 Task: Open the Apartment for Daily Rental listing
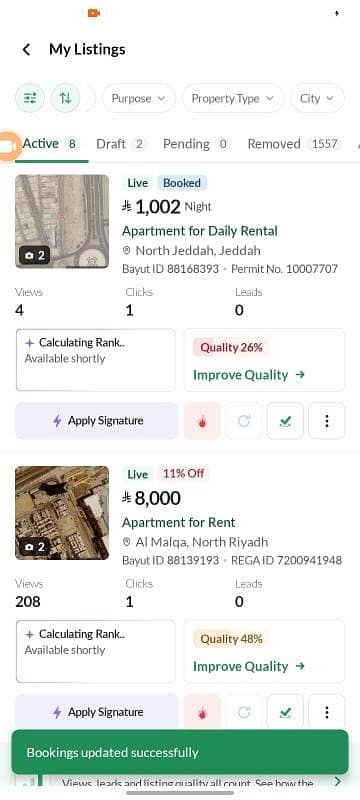tap(200, 231)
